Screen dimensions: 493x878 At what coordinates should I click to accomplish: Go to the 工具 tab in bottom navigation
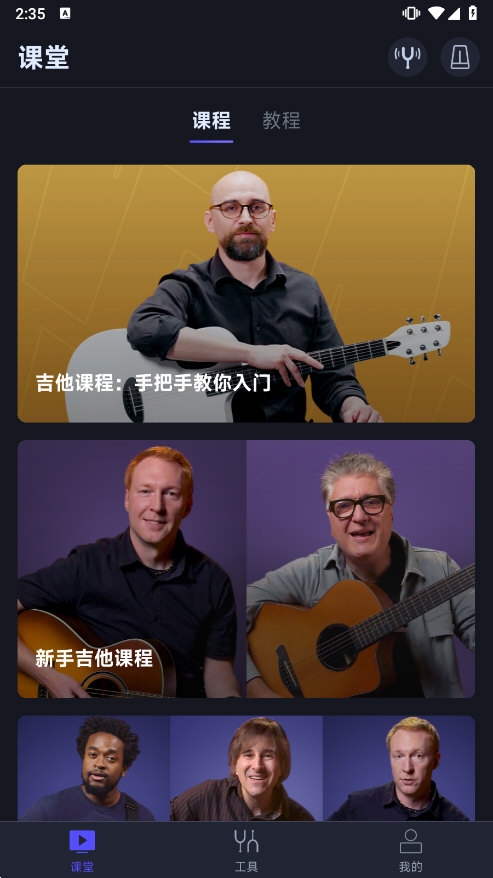click(x=246, y=850)
